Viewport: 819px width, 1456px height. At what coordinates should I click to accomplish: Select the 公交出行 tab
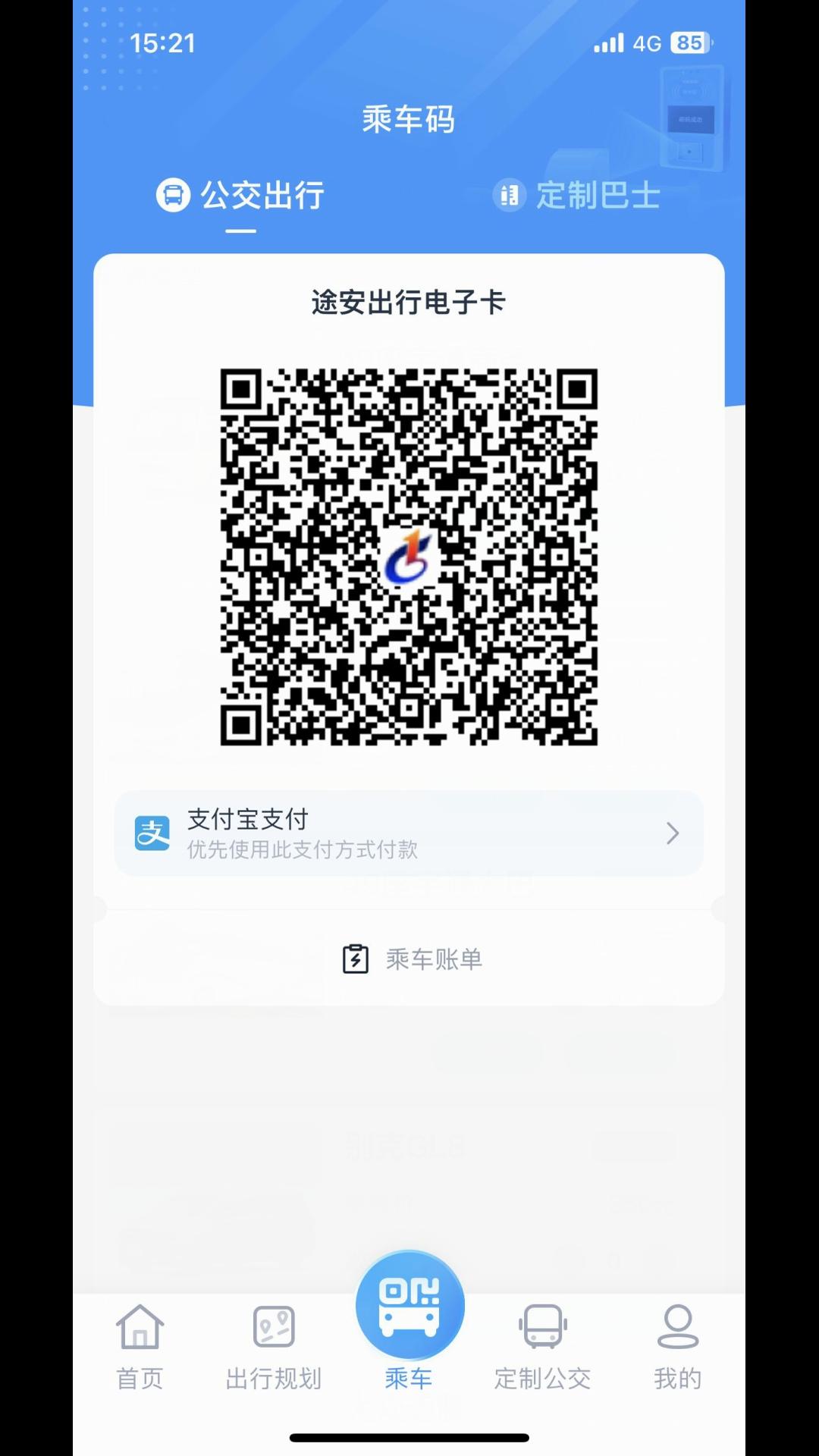(261, 196)
